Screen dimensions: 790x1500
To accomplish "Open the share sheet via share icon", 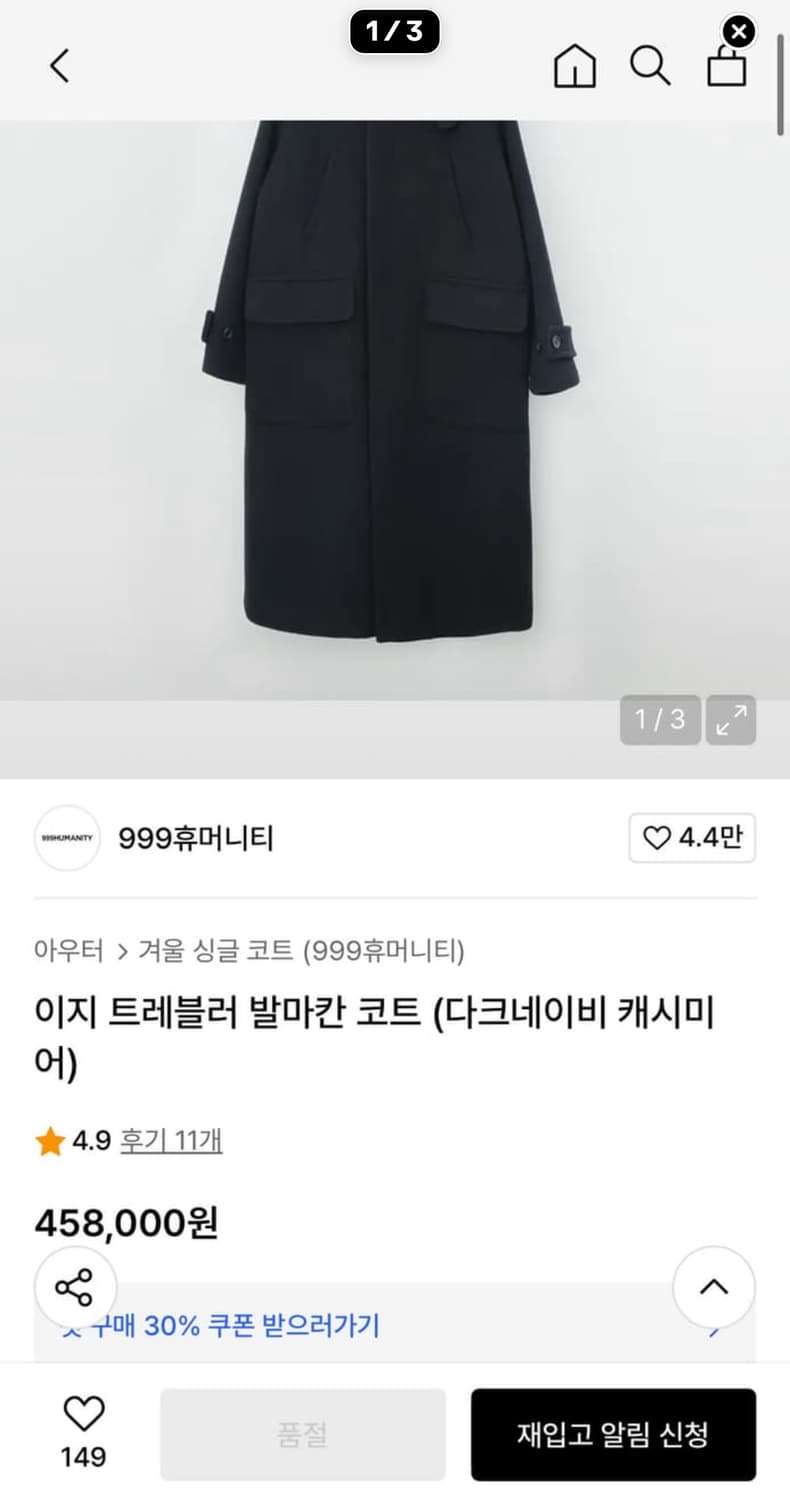I will tap(76, 1288).
